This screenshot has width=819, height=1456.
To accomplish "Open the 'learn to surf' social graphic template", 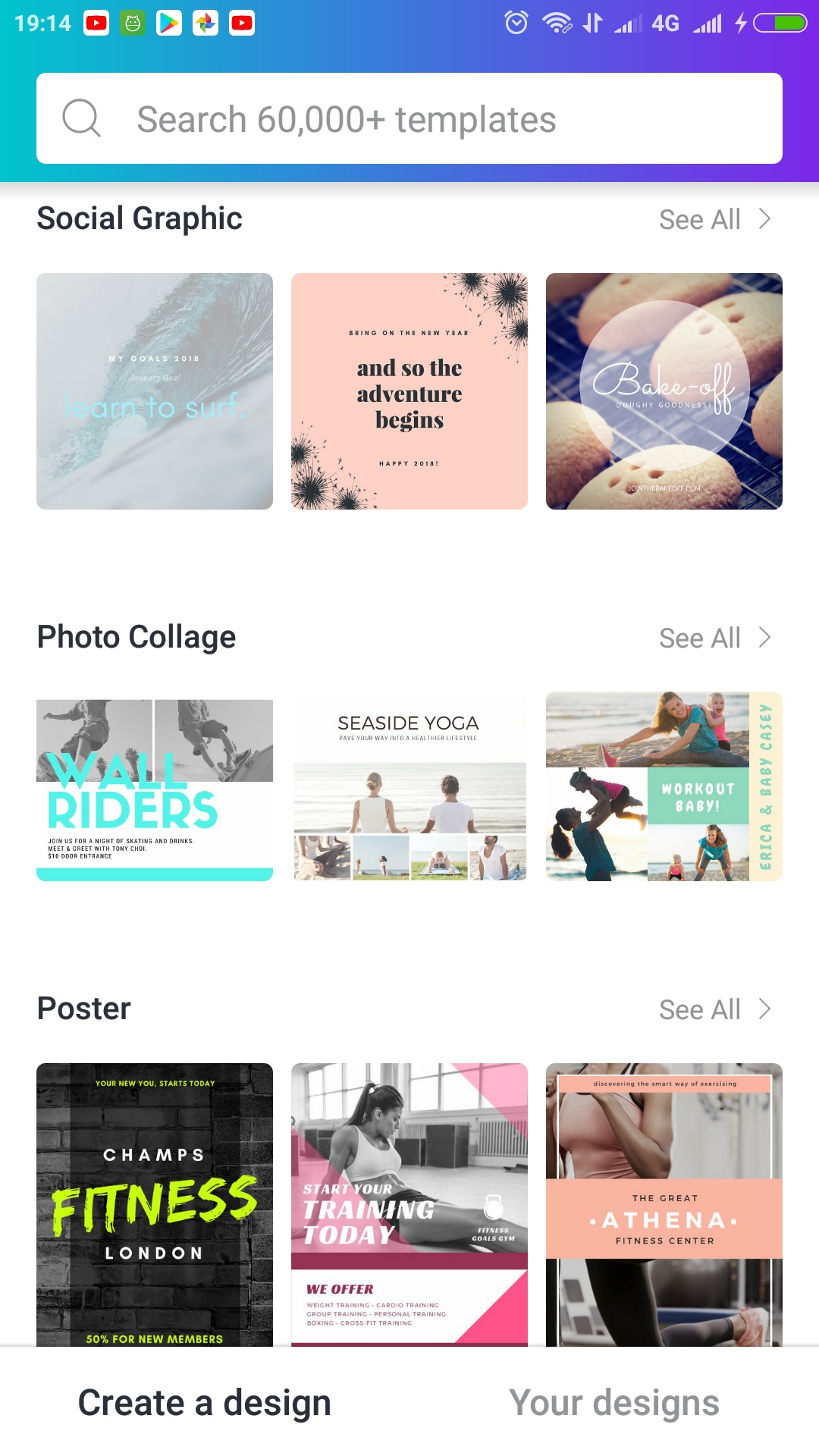I will point(155,391).
